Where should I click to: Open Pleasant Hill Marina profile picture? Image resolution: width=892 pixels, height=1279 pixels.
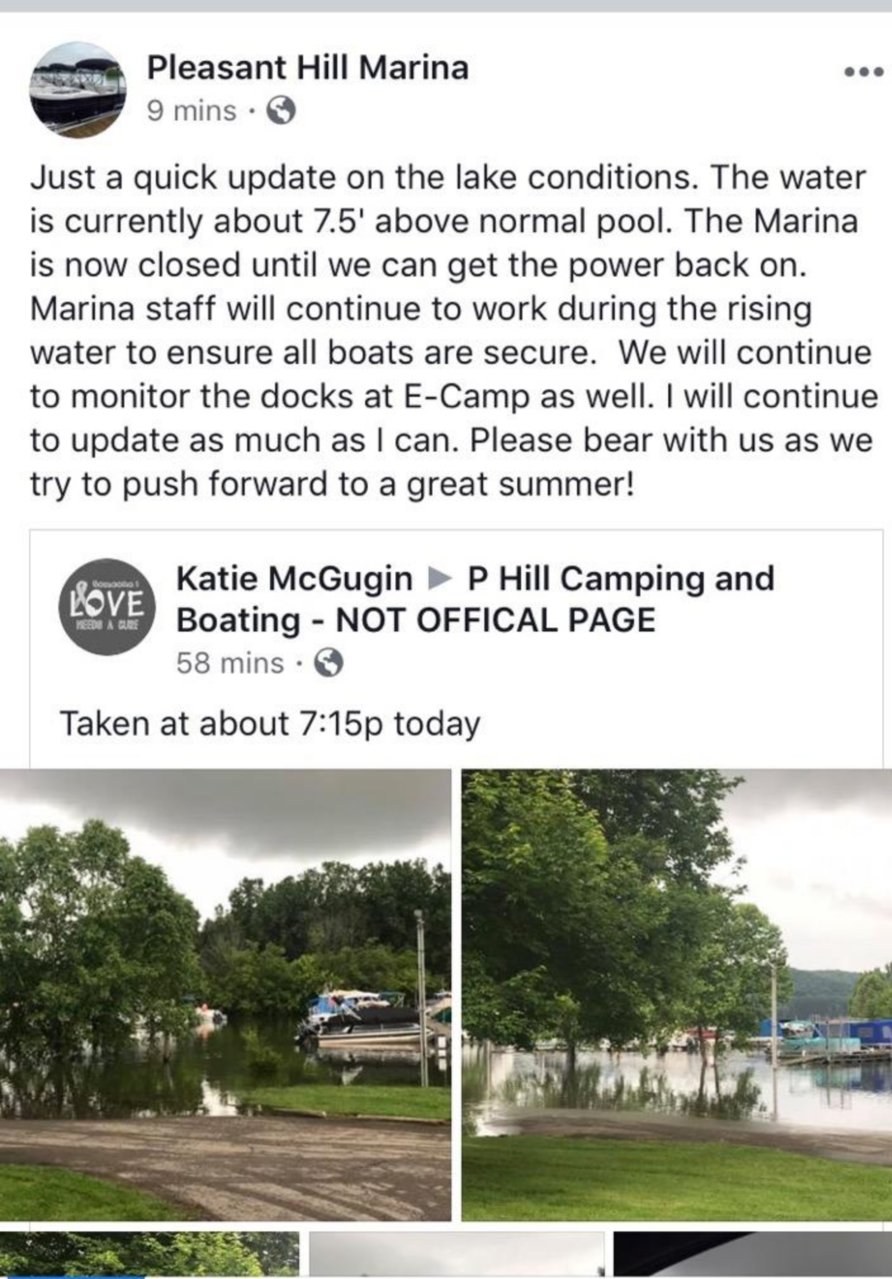pos(78,89)
